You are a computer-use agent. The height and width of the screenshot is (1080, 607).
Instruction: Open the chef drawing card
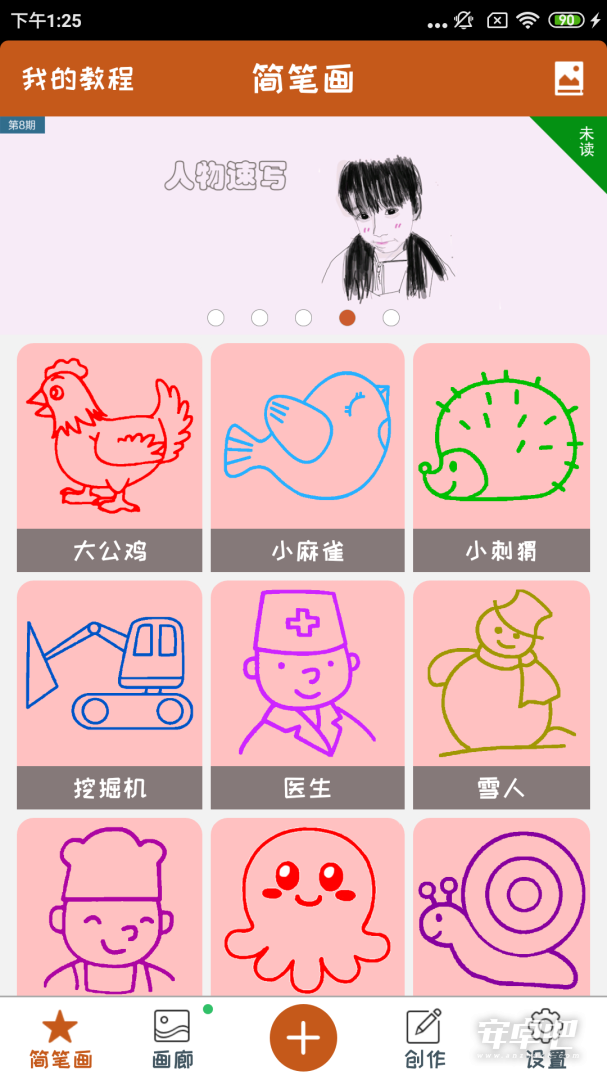[110, 907]
